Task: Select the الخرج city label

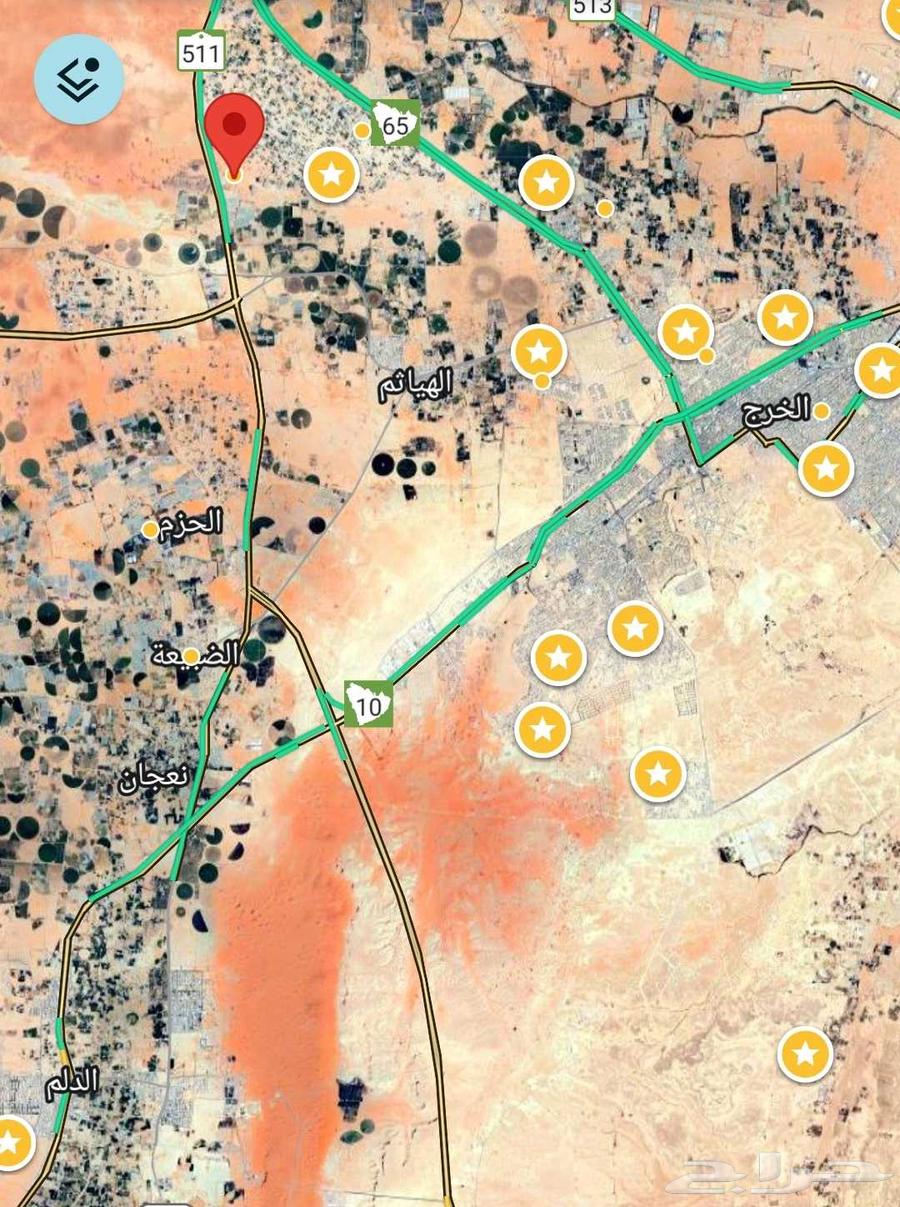Action: point(776,411)
